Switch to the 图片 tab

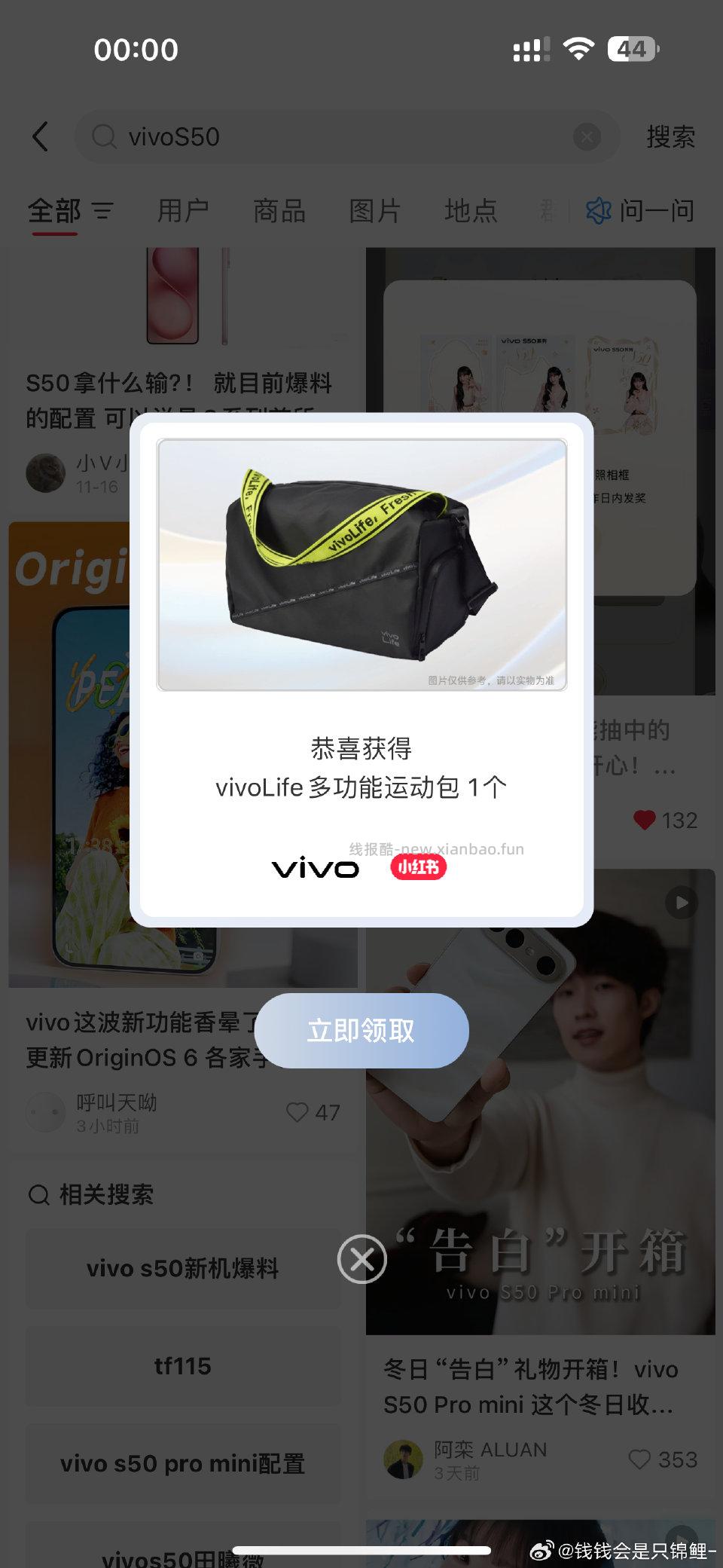[377, 212]
